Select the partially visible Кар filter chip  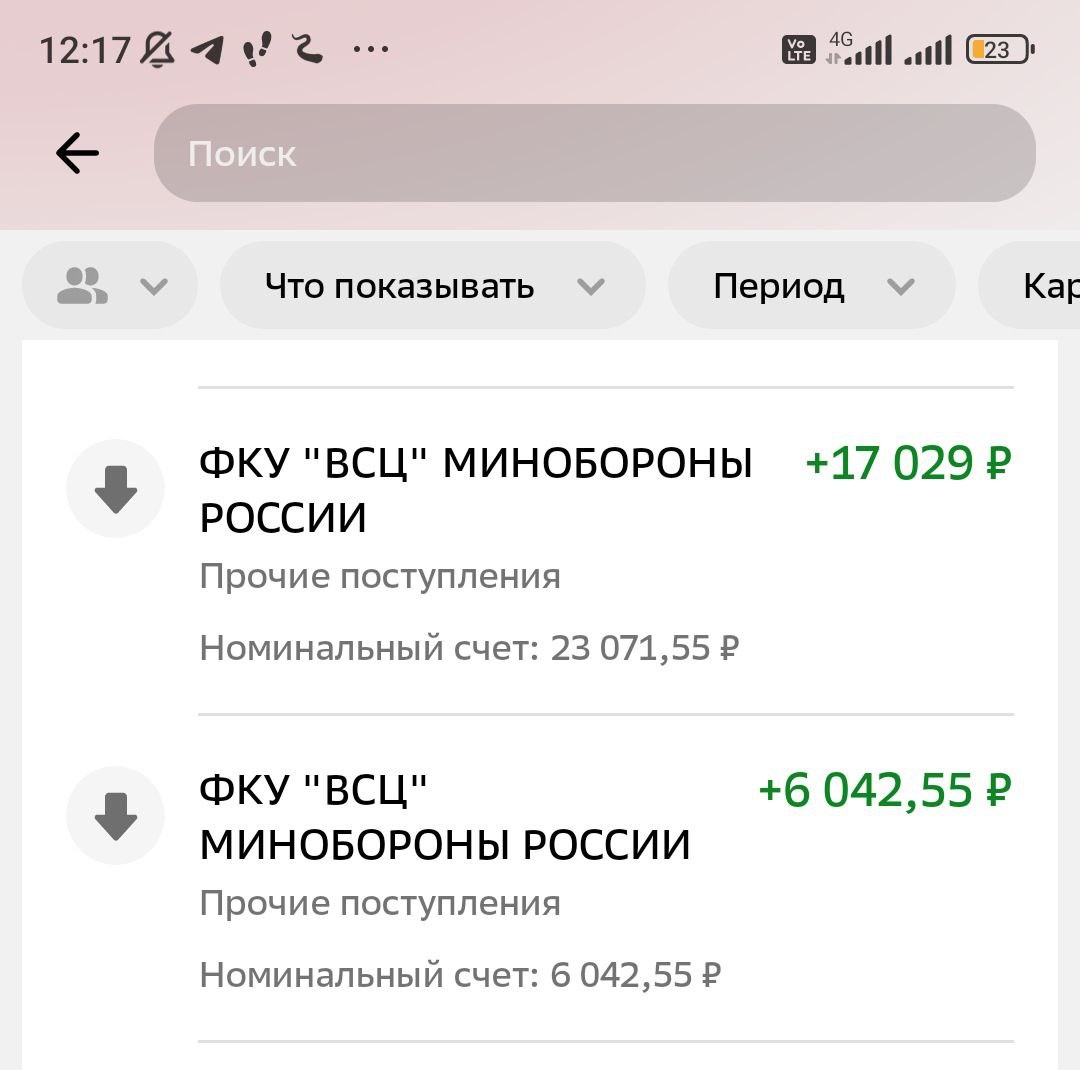point(1029,285)
